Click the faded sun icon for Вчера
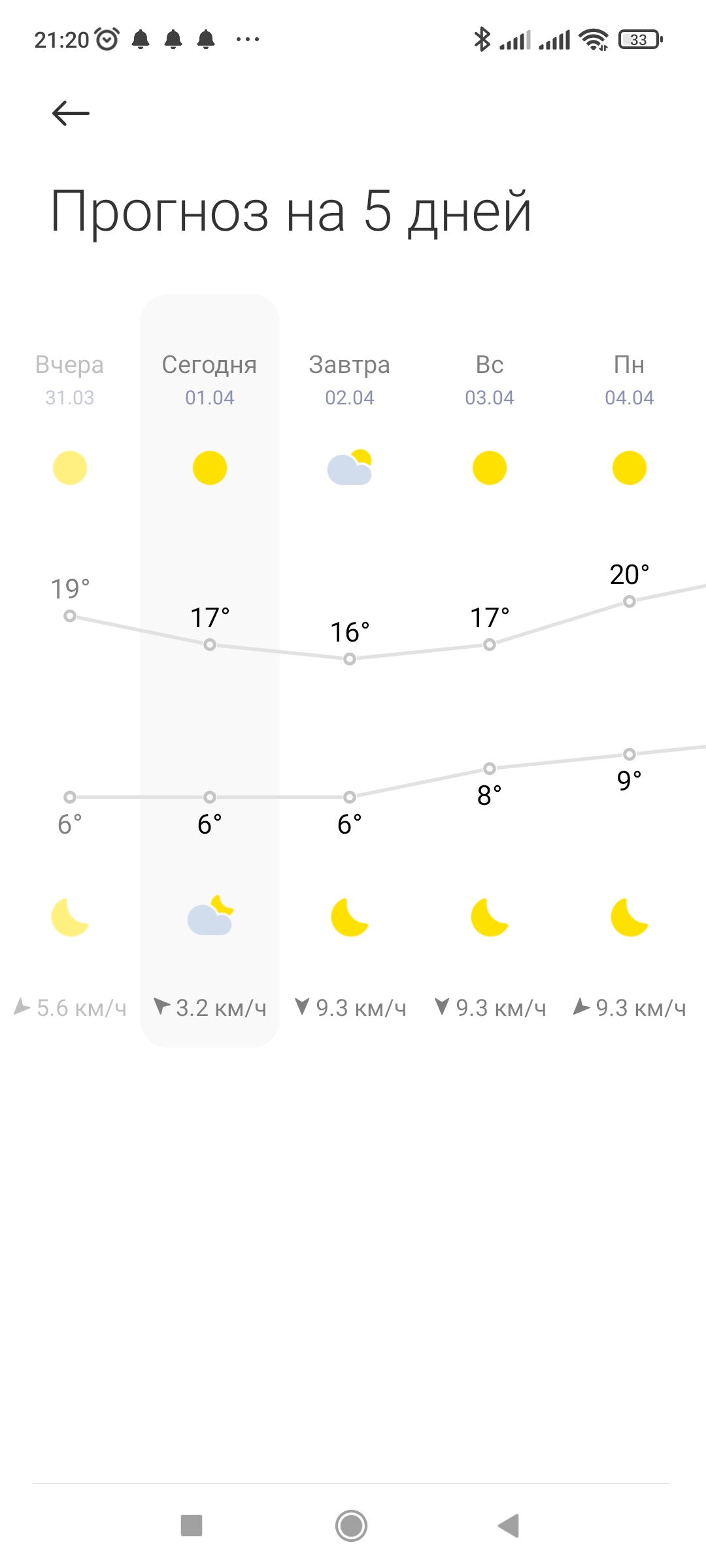The height and width of the screenshot is (1568, 706). (x=70, y=468)
